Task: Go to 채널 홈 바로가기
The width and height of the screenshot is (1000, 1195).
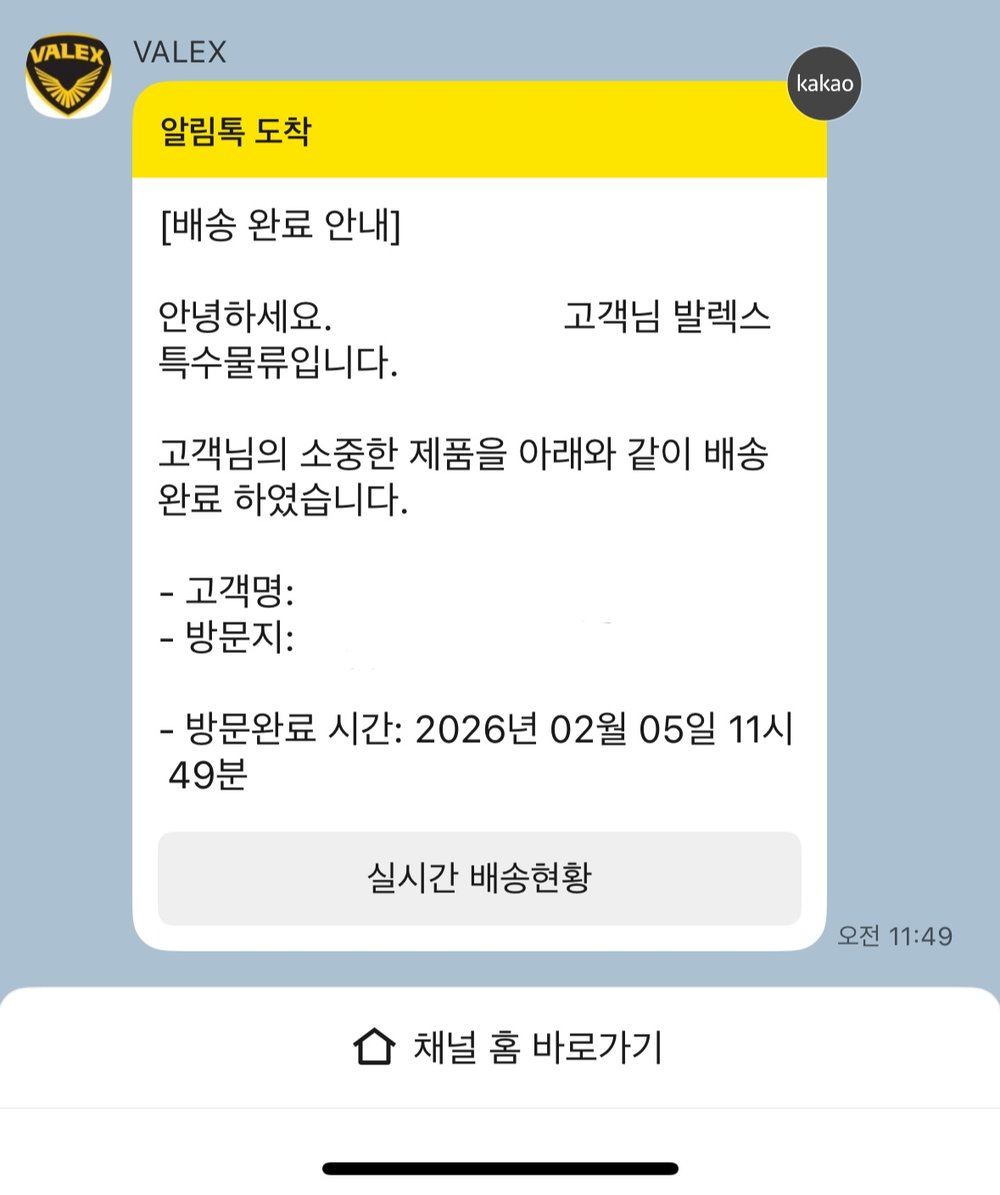Action: 508,1047
